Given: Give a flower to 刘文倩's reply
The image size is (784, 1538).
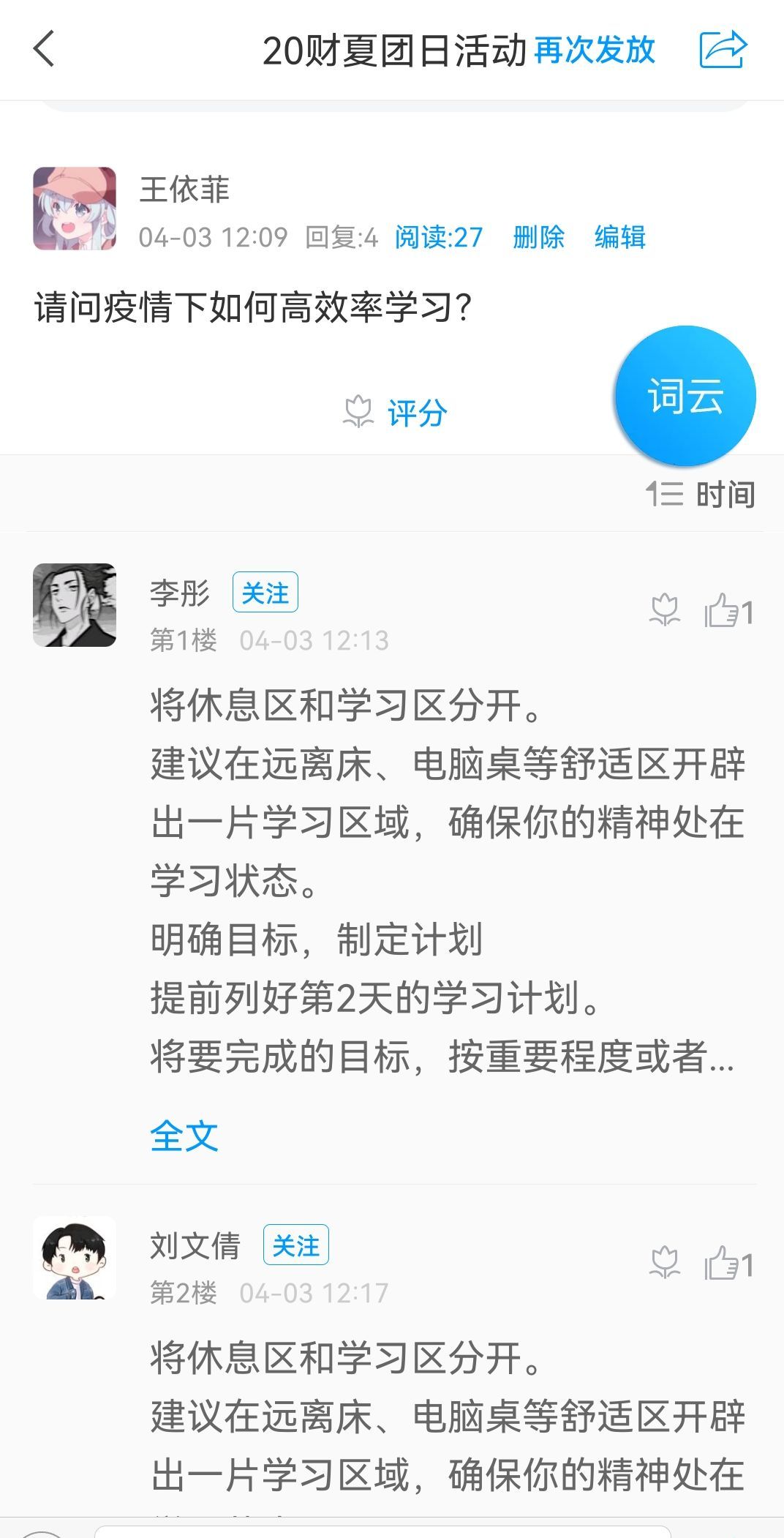Looking at the screenshot, I should coord(664,1264).
